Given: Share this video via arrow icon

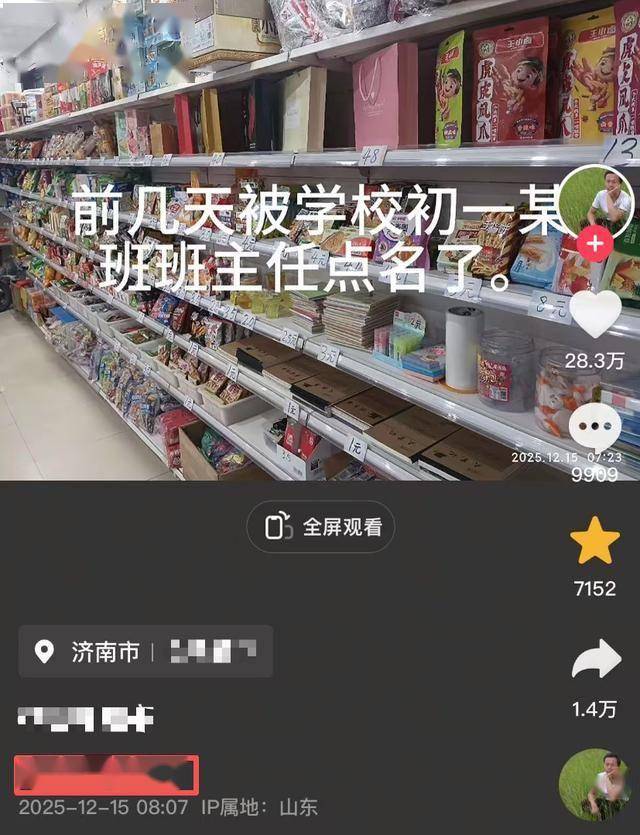Looking at the screenshot, I should pyautogui.click(x=595, y=660).
